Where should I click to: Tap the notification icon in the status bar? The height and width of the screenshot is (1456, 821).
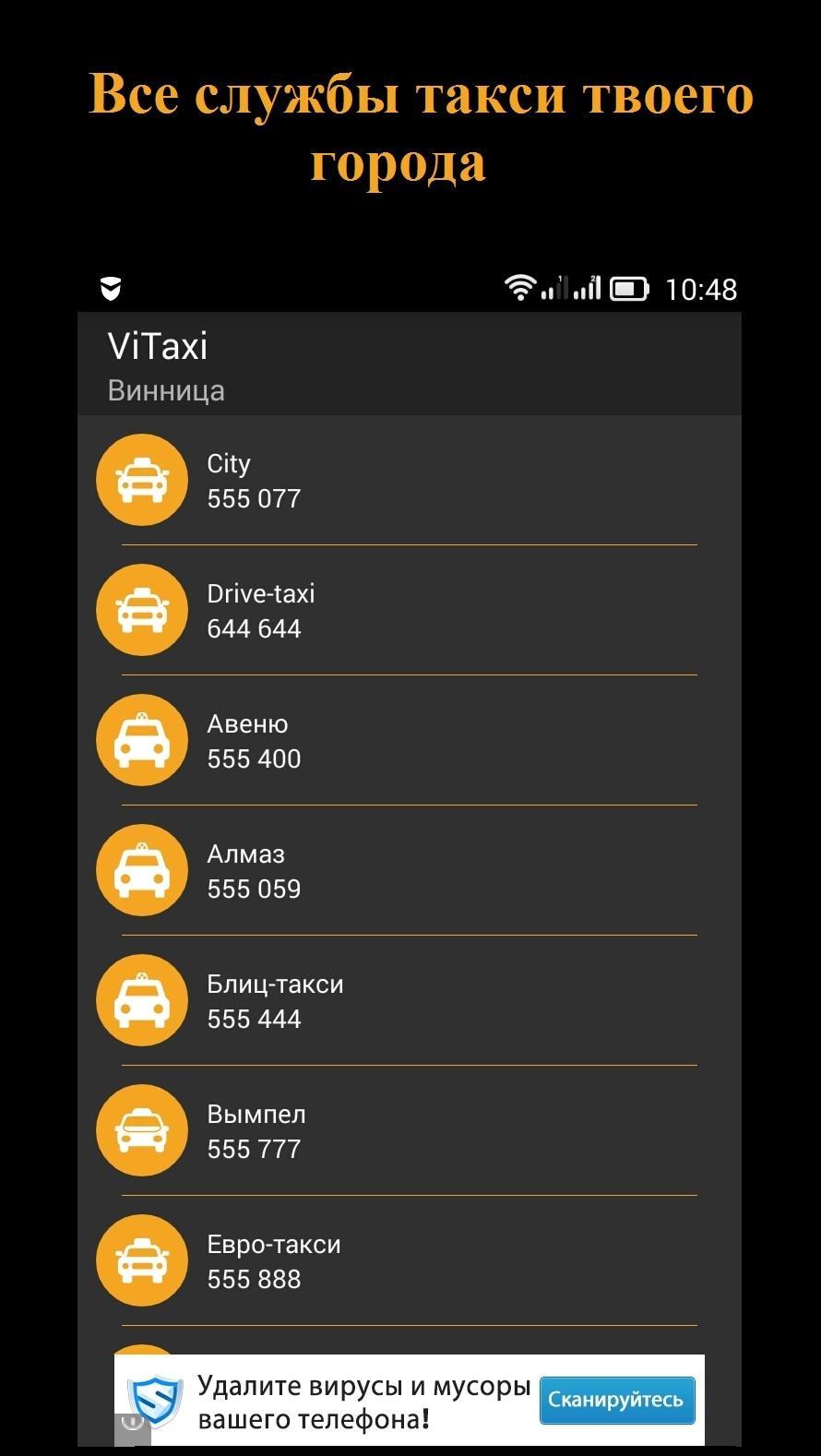tap(109, 287)
